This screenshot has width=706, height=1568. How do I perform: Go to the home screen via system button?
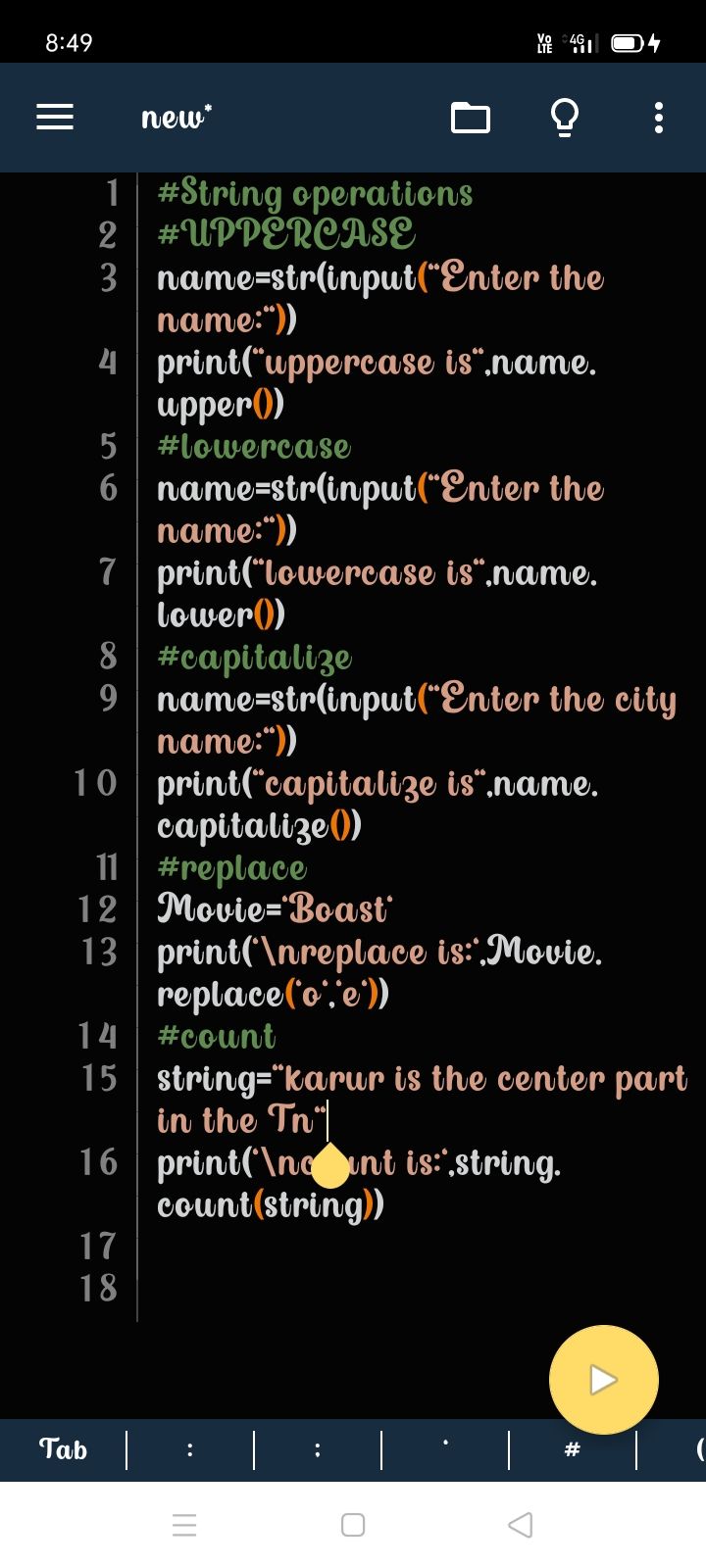[x=353, y=1525]
